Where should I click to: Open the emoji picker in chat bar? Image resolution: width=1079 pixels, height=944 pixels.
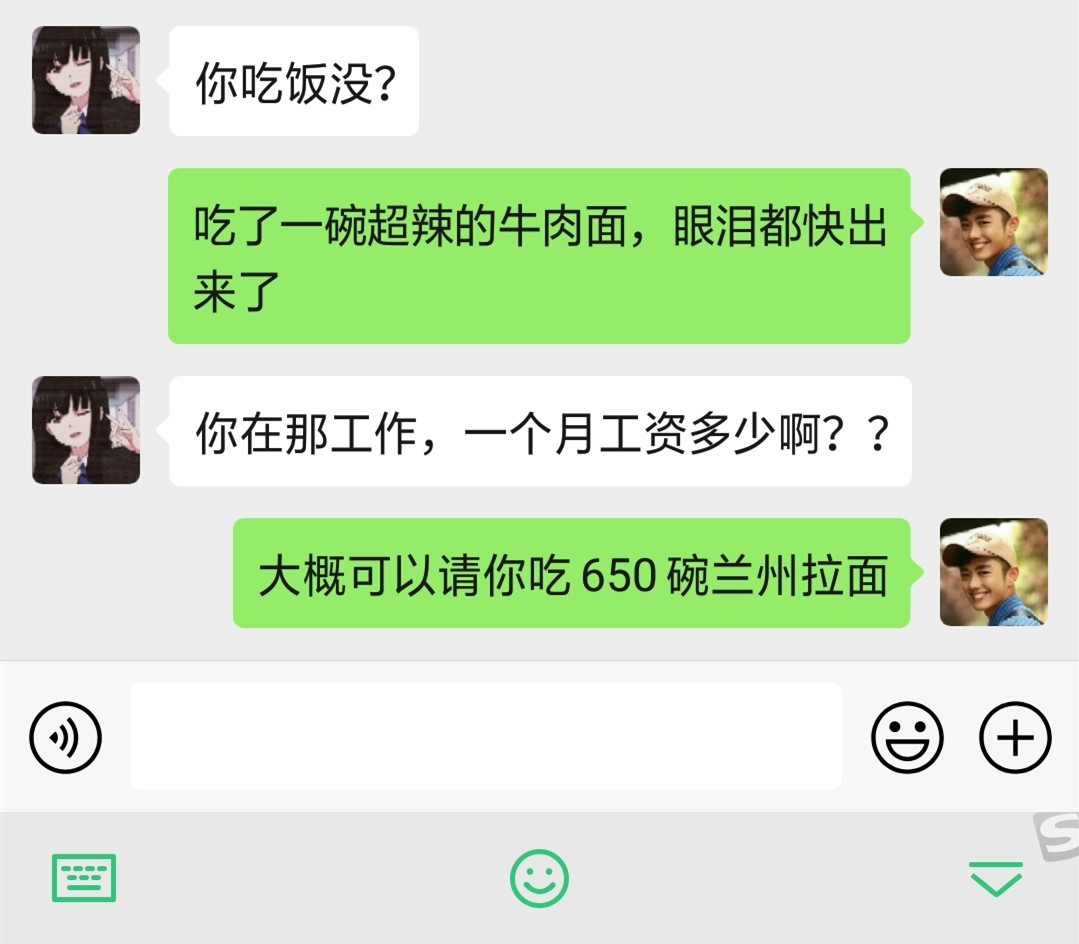pyautogui.click(x=907, y=738)
